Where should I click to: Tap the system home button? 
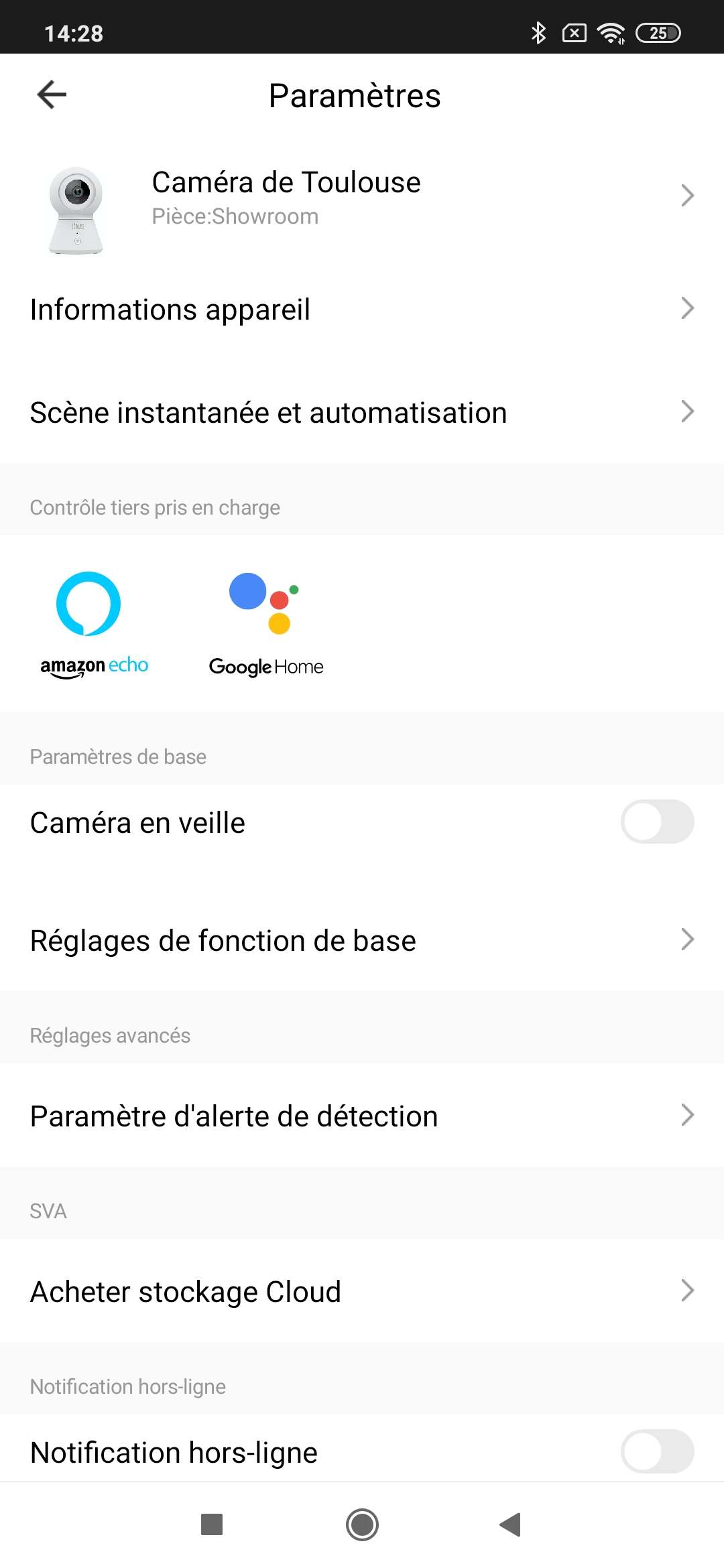tap(362, 1525)
